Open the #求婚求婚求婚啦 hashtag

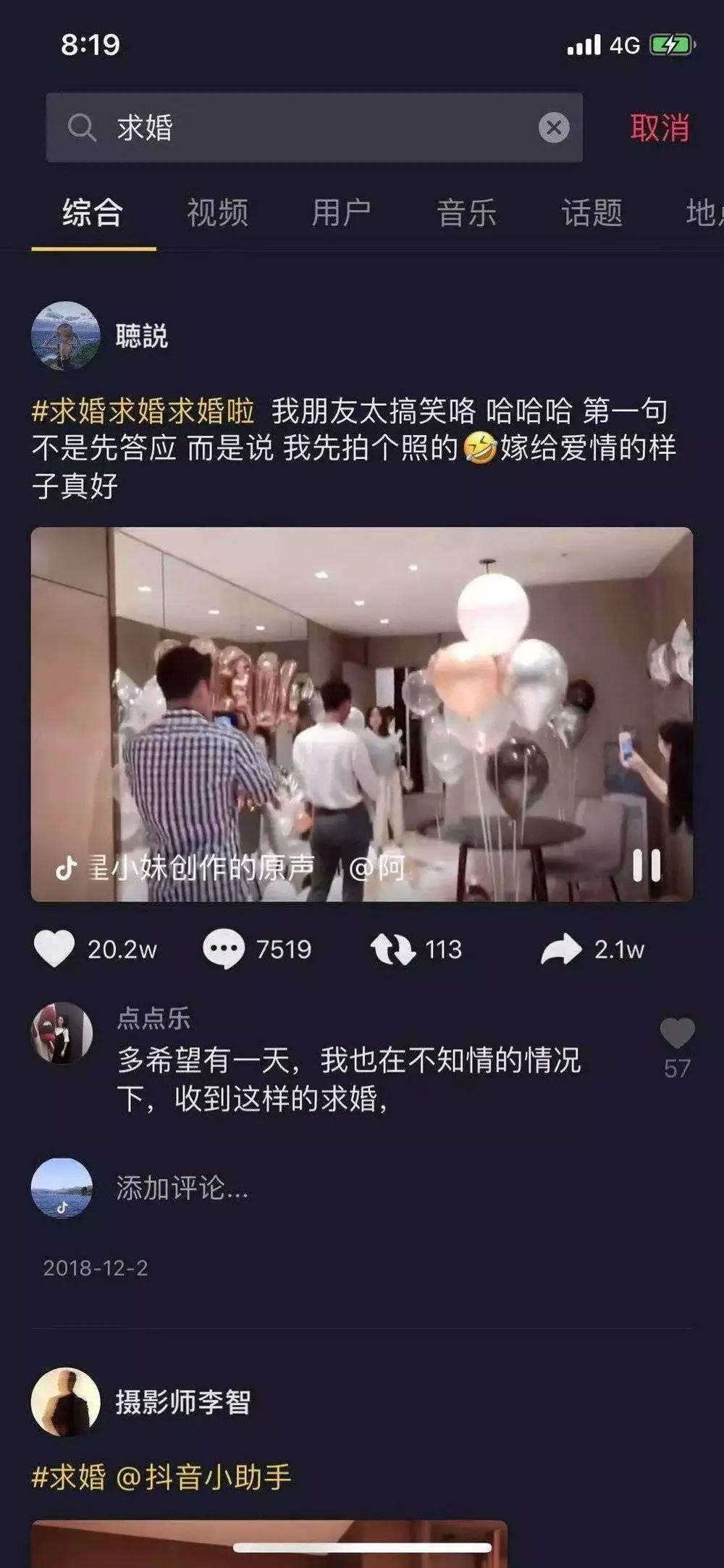143,411
